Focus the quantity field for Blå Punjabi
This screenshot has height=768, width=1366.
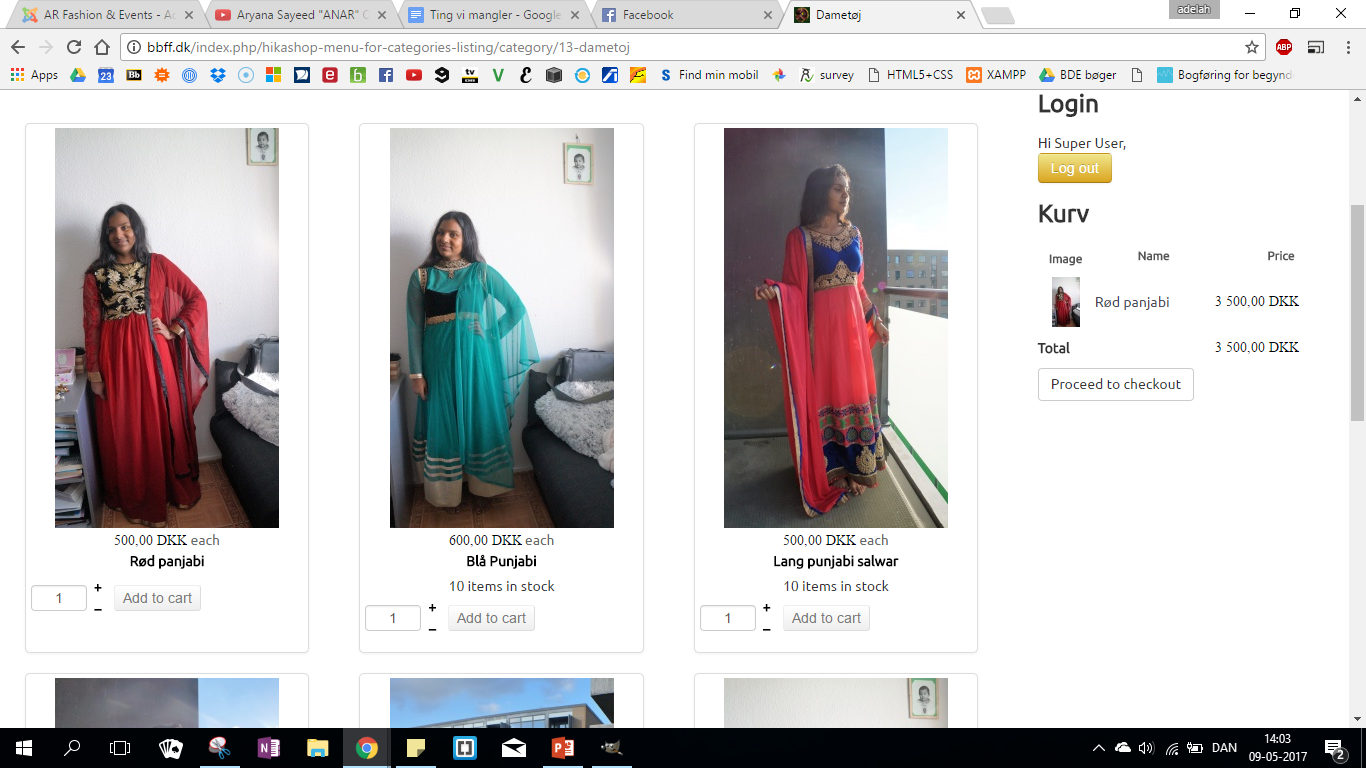tap(392, 618)
